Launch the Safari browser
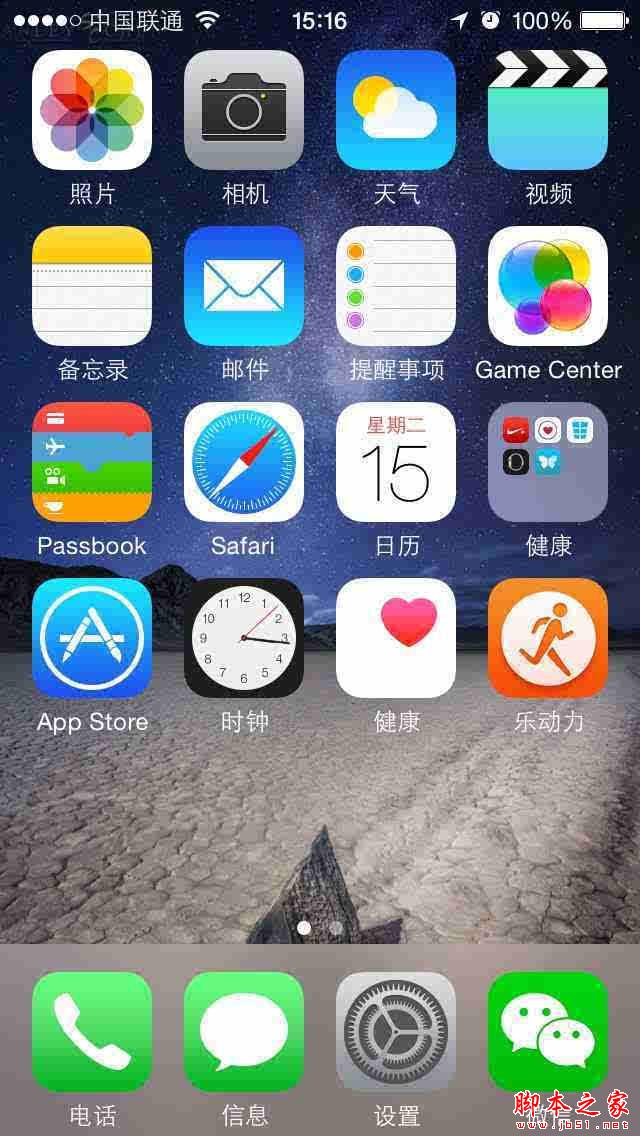This screenshot has height=1136, width=640. 244,462
